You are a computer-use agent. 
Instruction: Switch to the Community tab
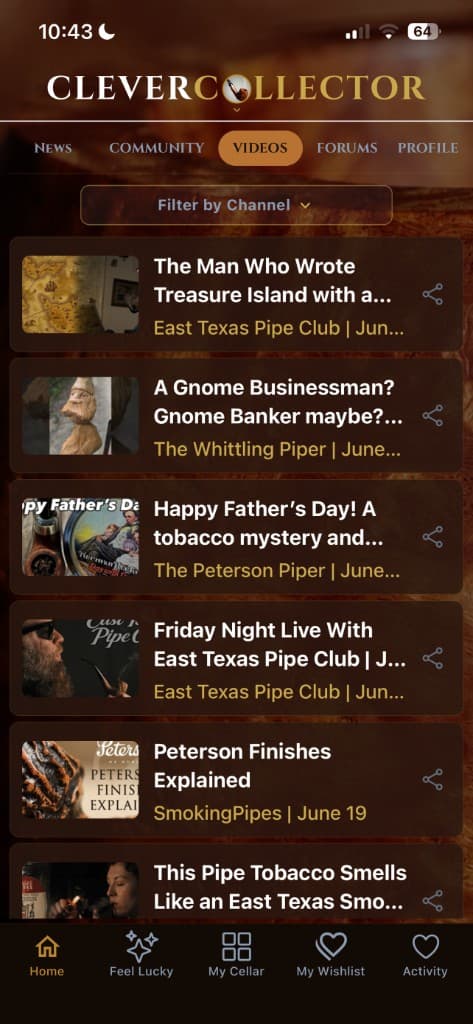point(157,148)
